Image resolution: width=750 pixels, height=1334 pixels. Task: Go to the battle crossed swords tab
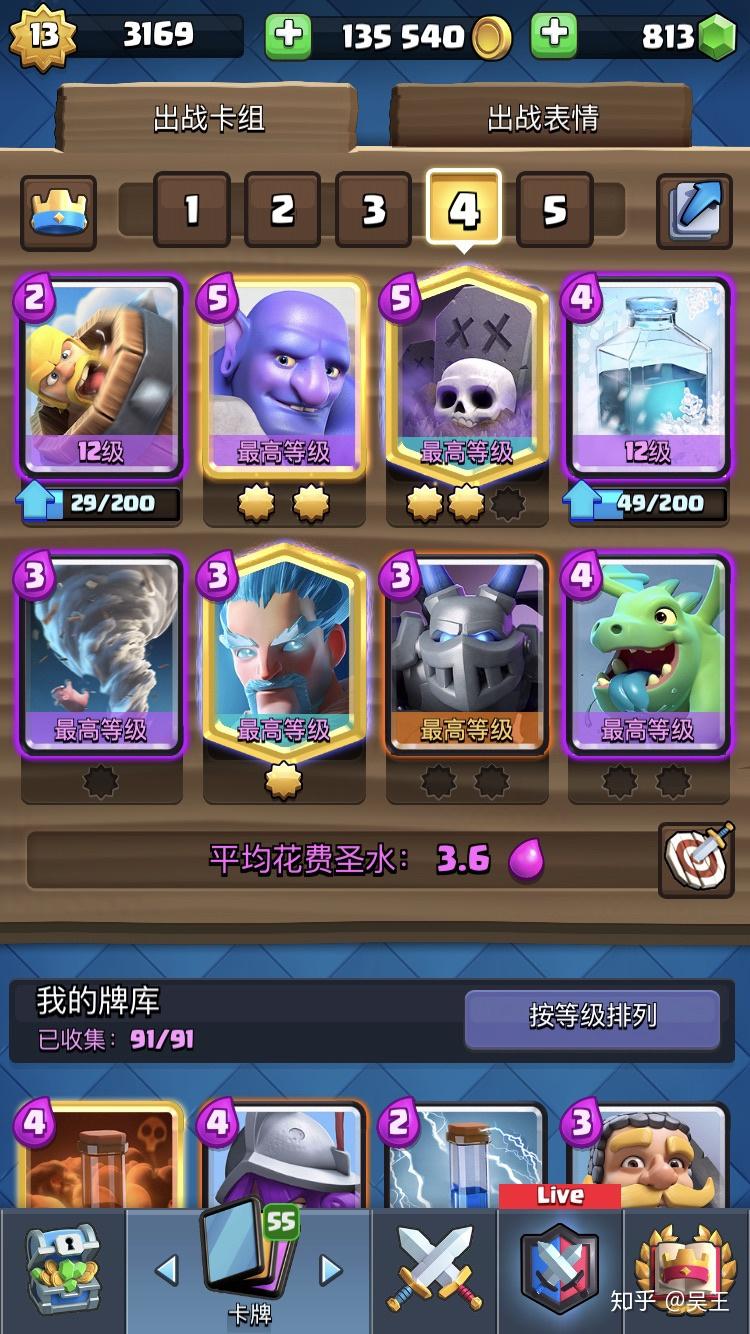click(435, 1270)
